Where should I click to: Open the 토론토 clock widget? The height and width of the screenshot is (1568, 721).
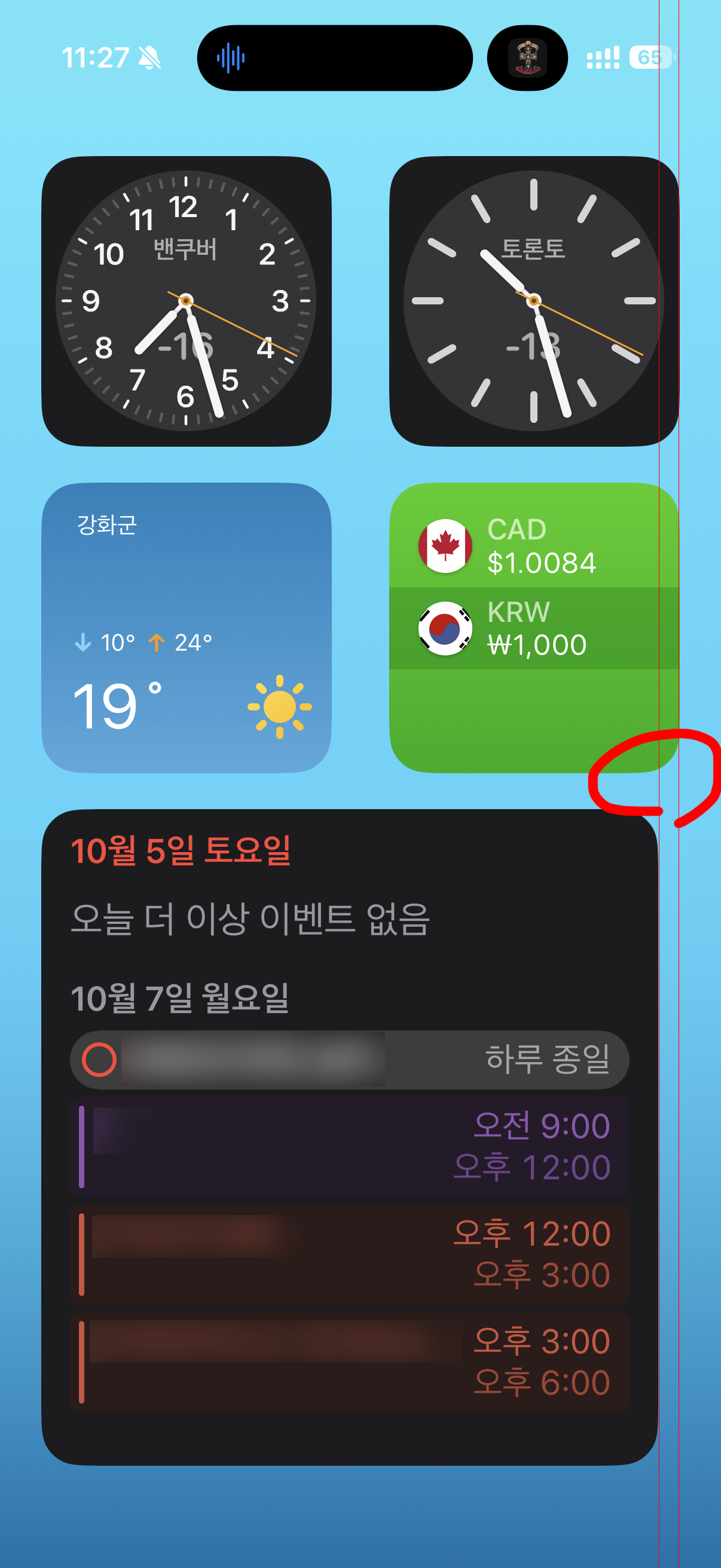pyautogui.click(x=533, y=301)
